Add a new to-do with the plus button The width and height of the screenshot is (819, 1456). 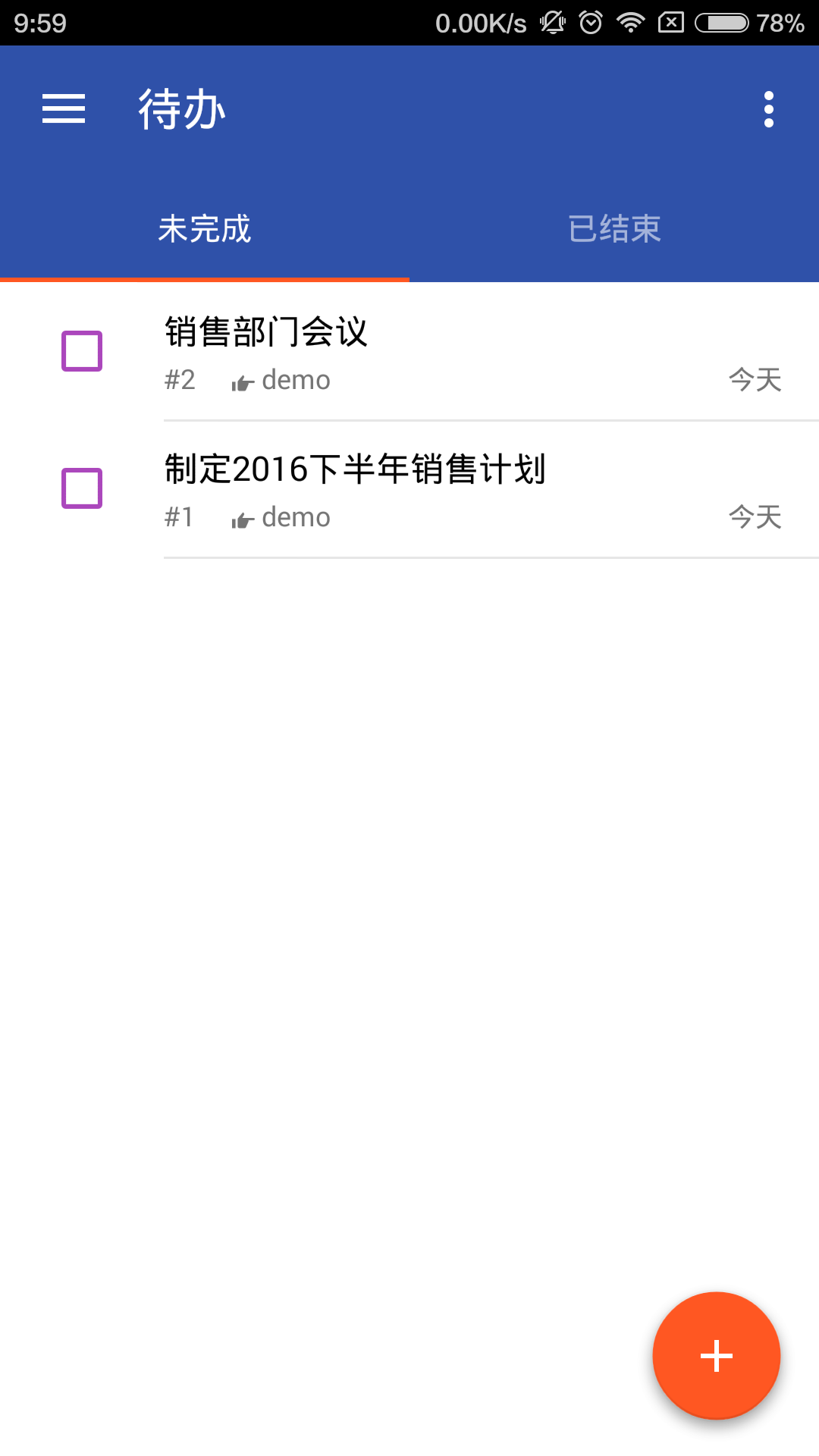pyautogui.click(x=716, y=1355)
